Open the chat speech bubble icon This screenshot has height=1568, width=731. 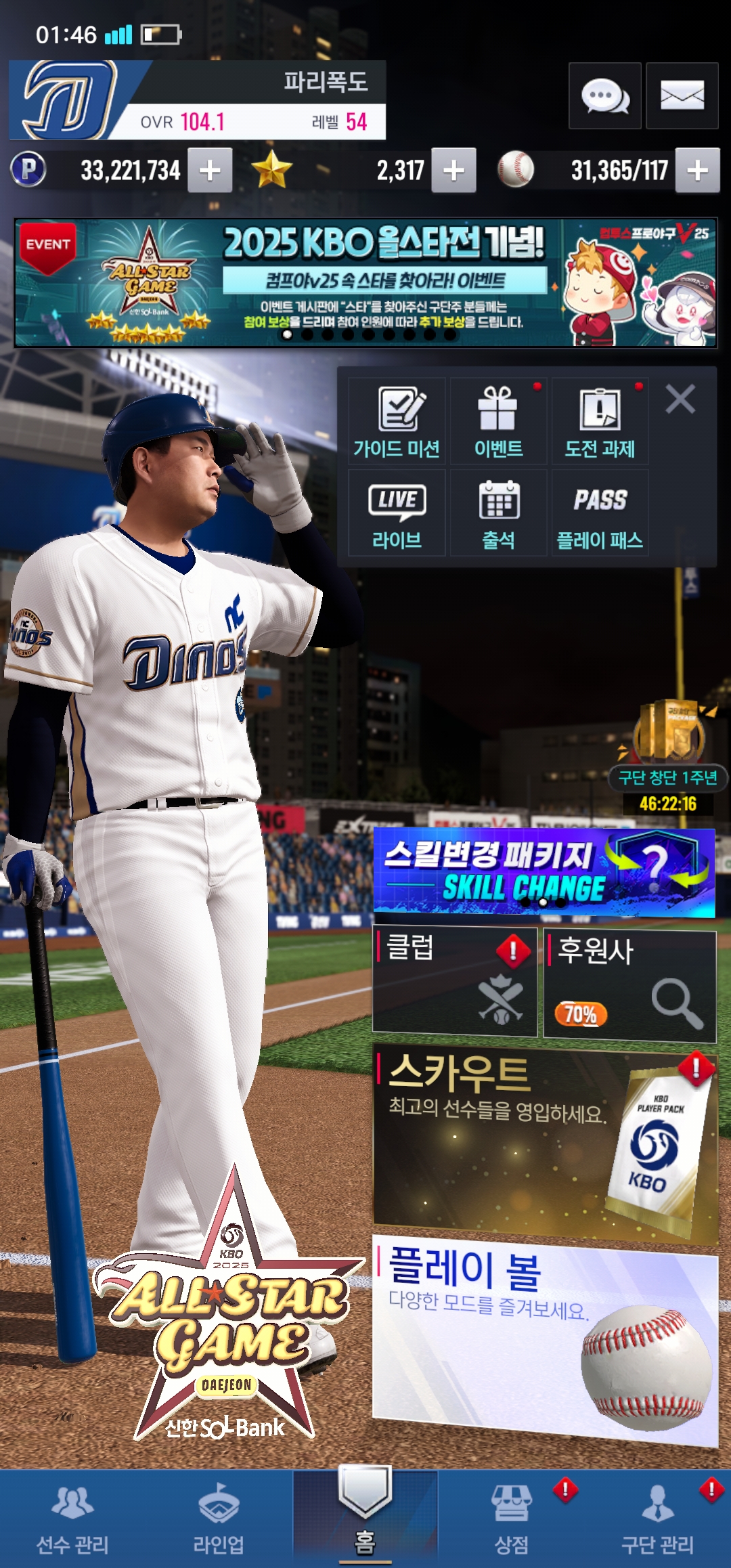(604, 96)
